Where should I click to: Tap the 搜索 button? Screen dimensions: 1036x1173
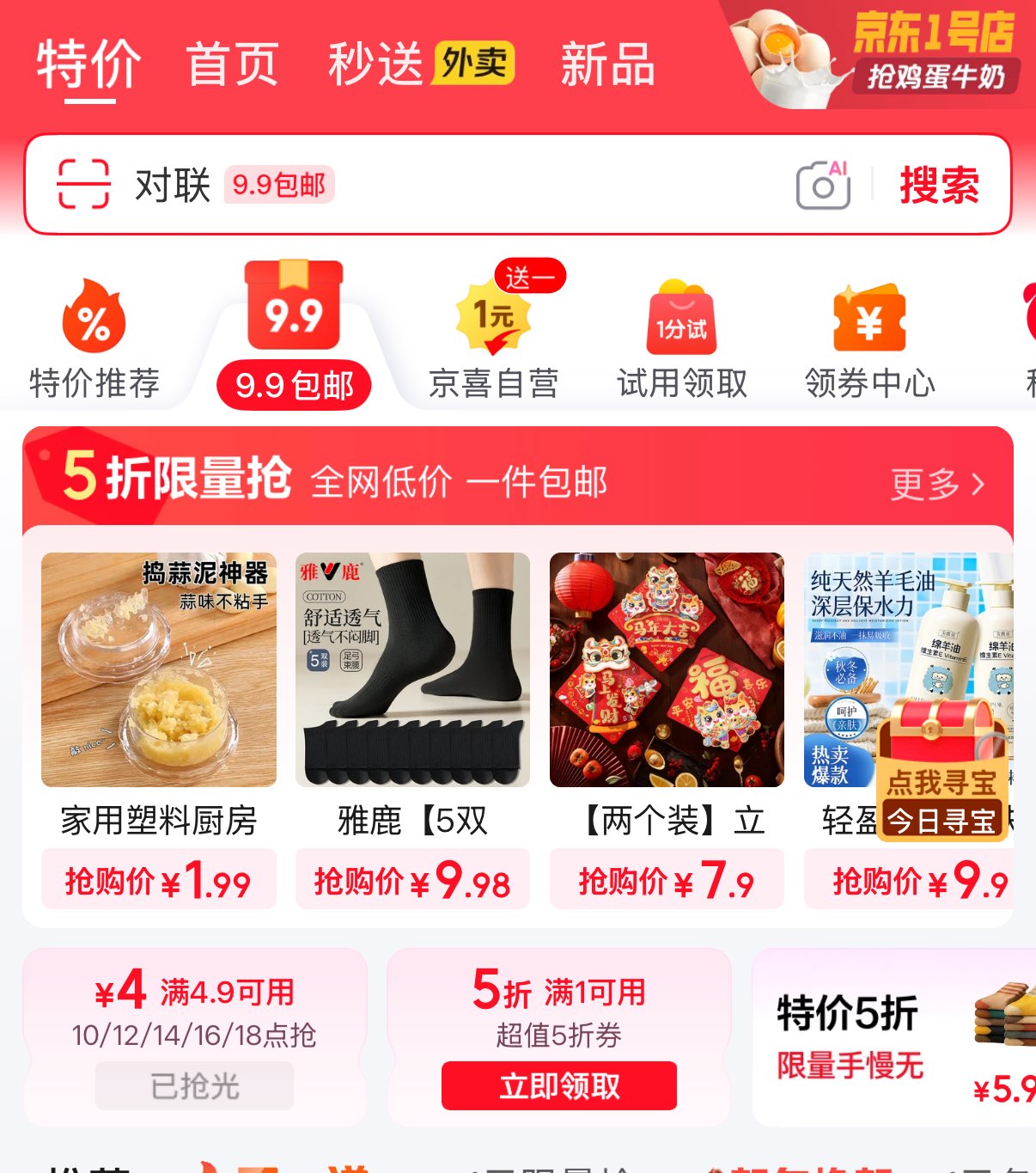click(x=939, y=185)
